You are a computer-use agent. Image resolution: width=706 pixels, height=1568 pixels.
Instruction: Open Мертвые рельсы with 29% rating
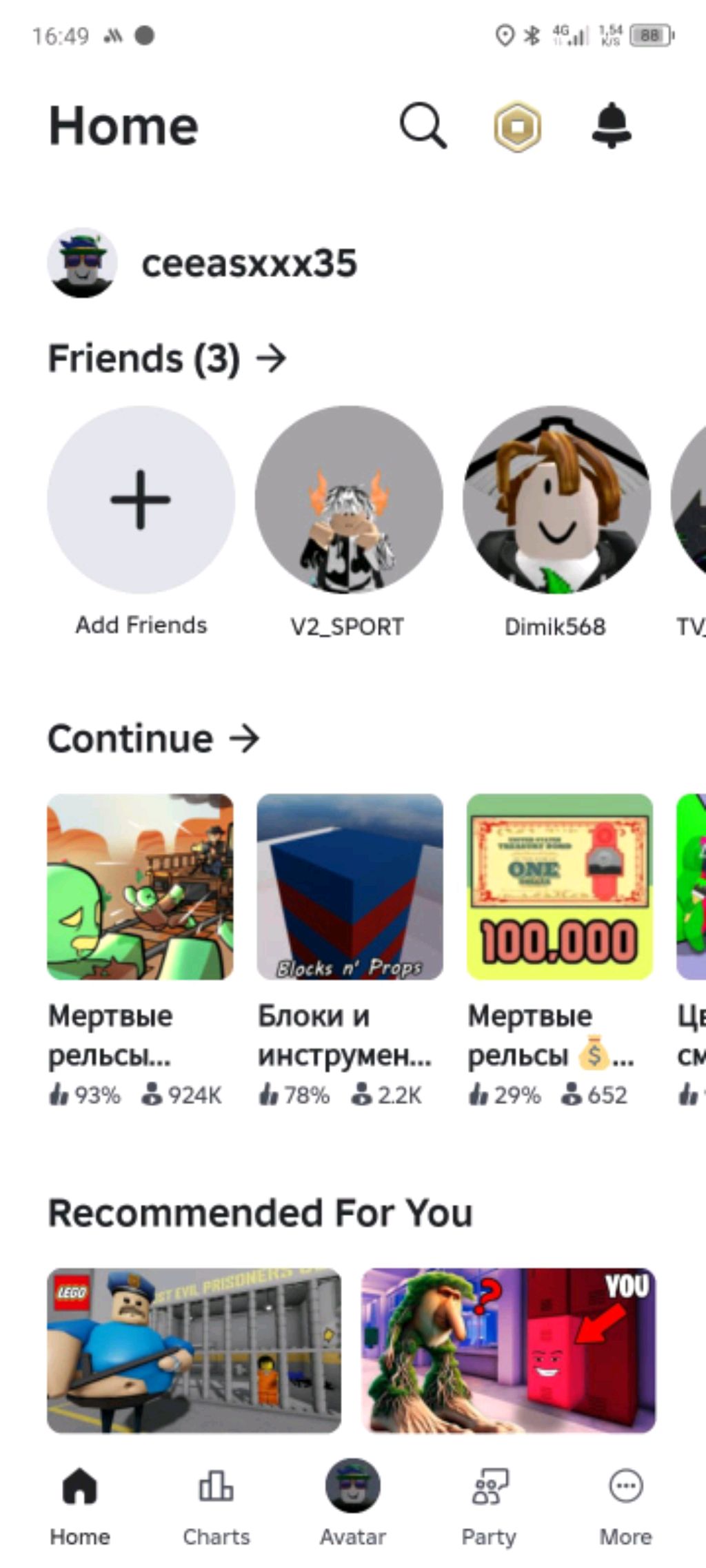point(559,887)
